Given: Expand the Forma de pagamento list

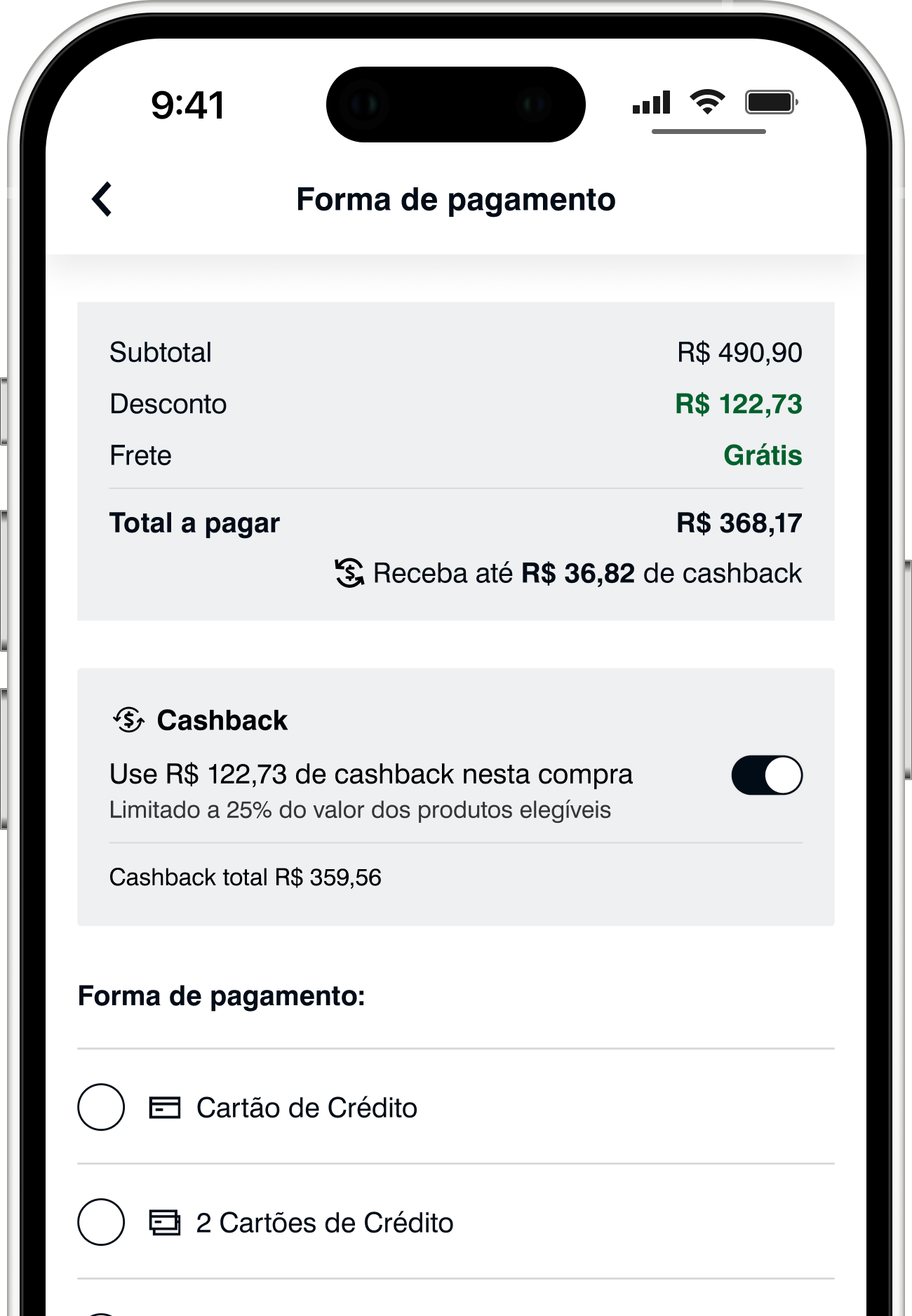Looking at the screenshot, I should click(222, 996).
